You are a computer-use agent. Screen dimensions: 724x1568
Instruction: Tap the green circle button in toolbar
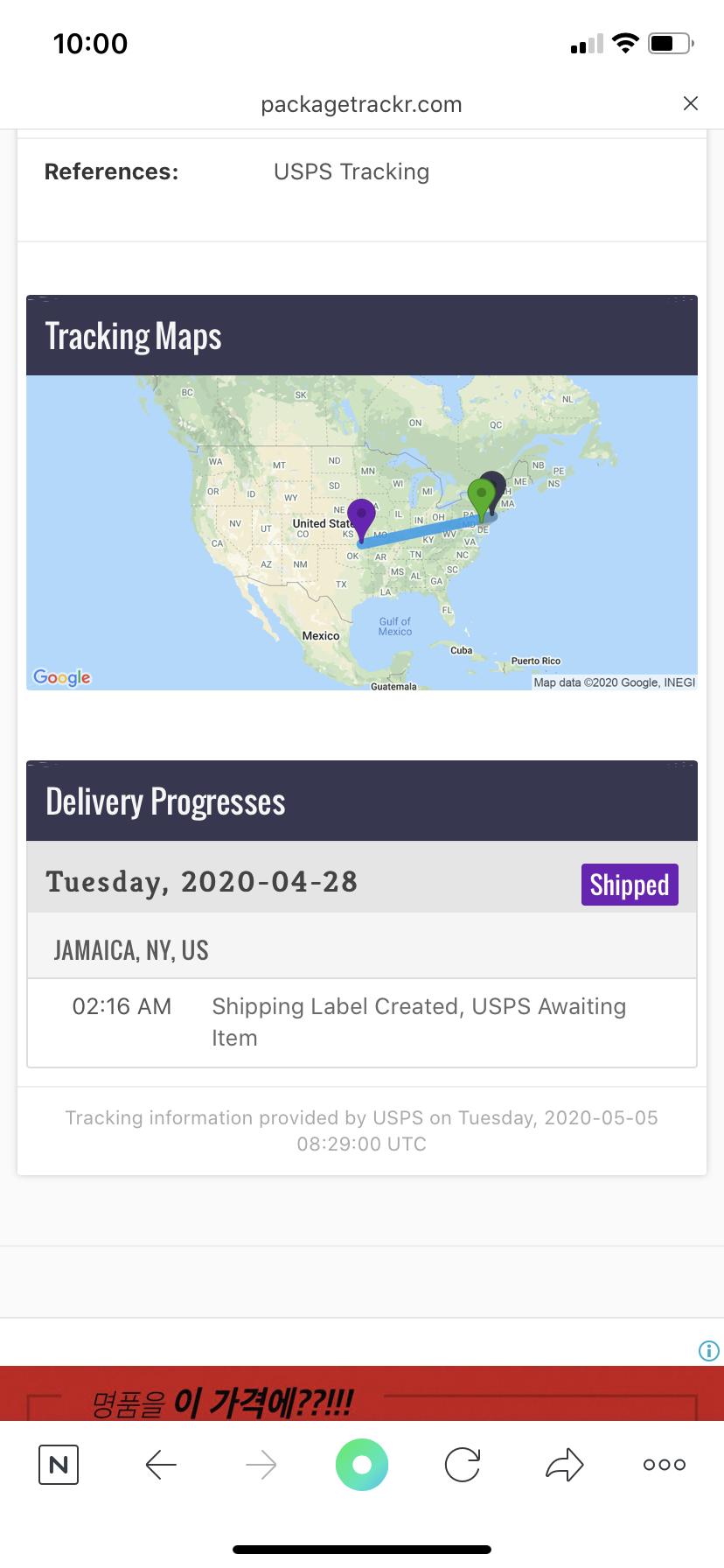click(361, 1465)
